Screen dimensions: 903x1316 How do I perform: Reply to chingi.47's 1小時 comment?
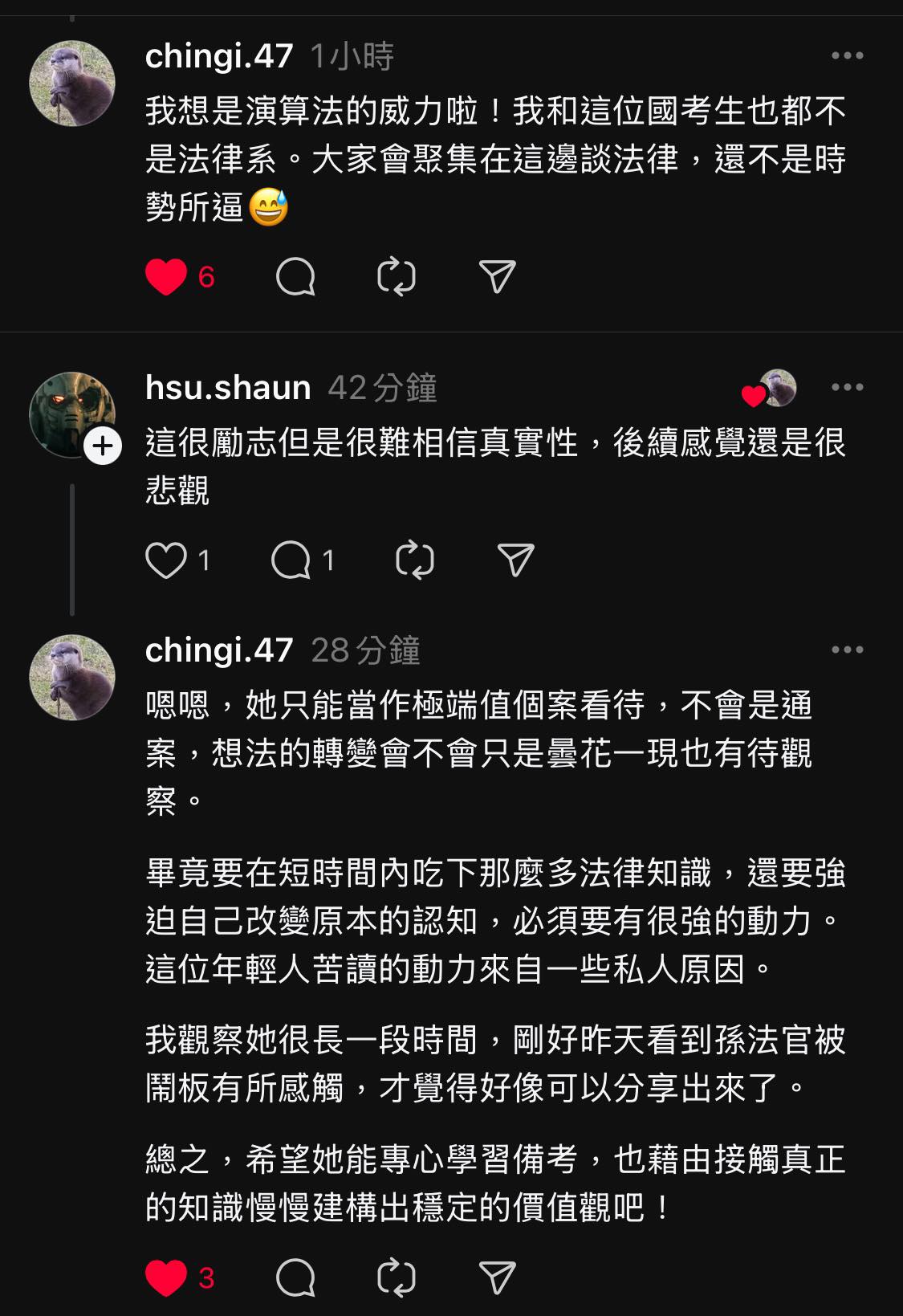click(295, 278)
